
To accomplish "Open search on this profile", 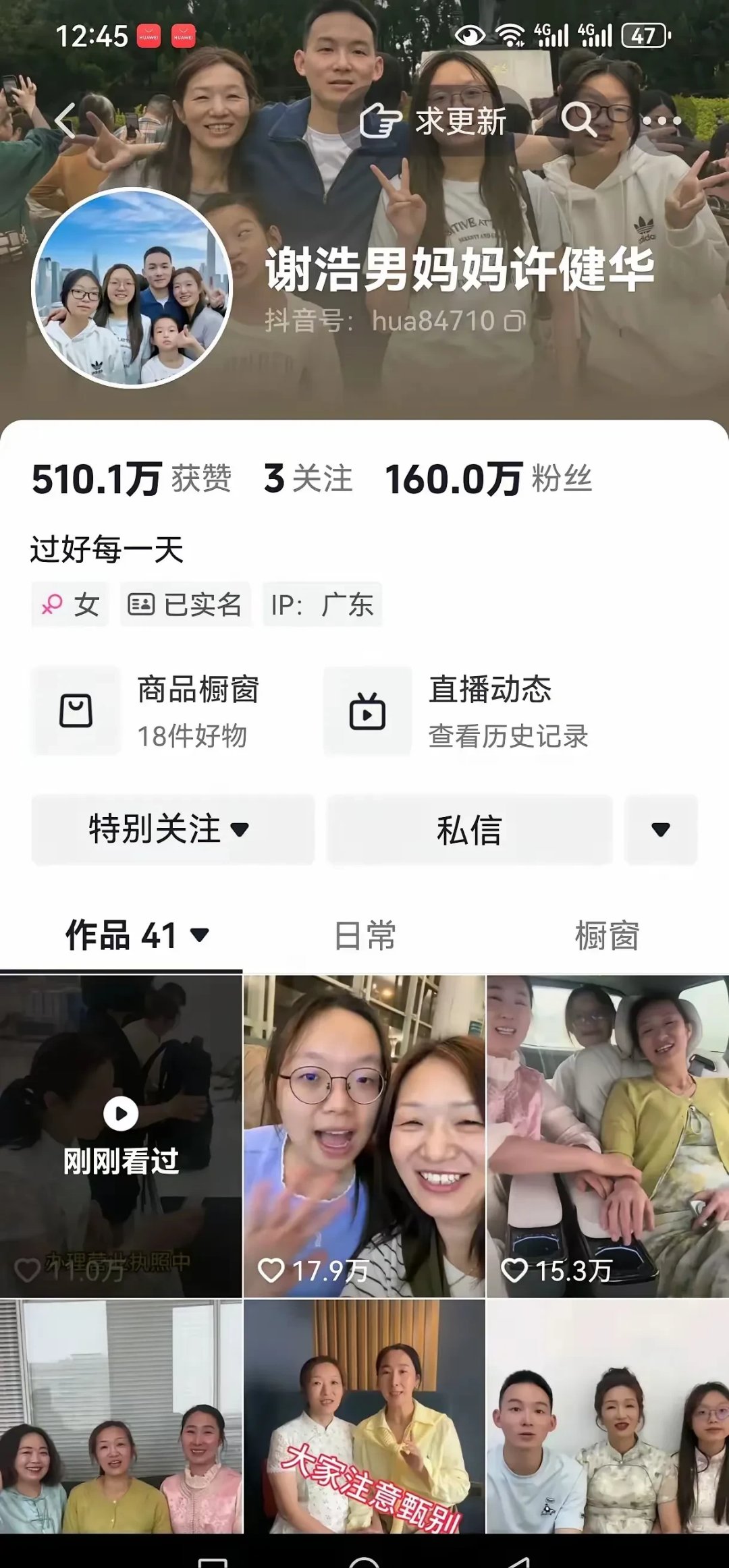I will tap(578, 120).
